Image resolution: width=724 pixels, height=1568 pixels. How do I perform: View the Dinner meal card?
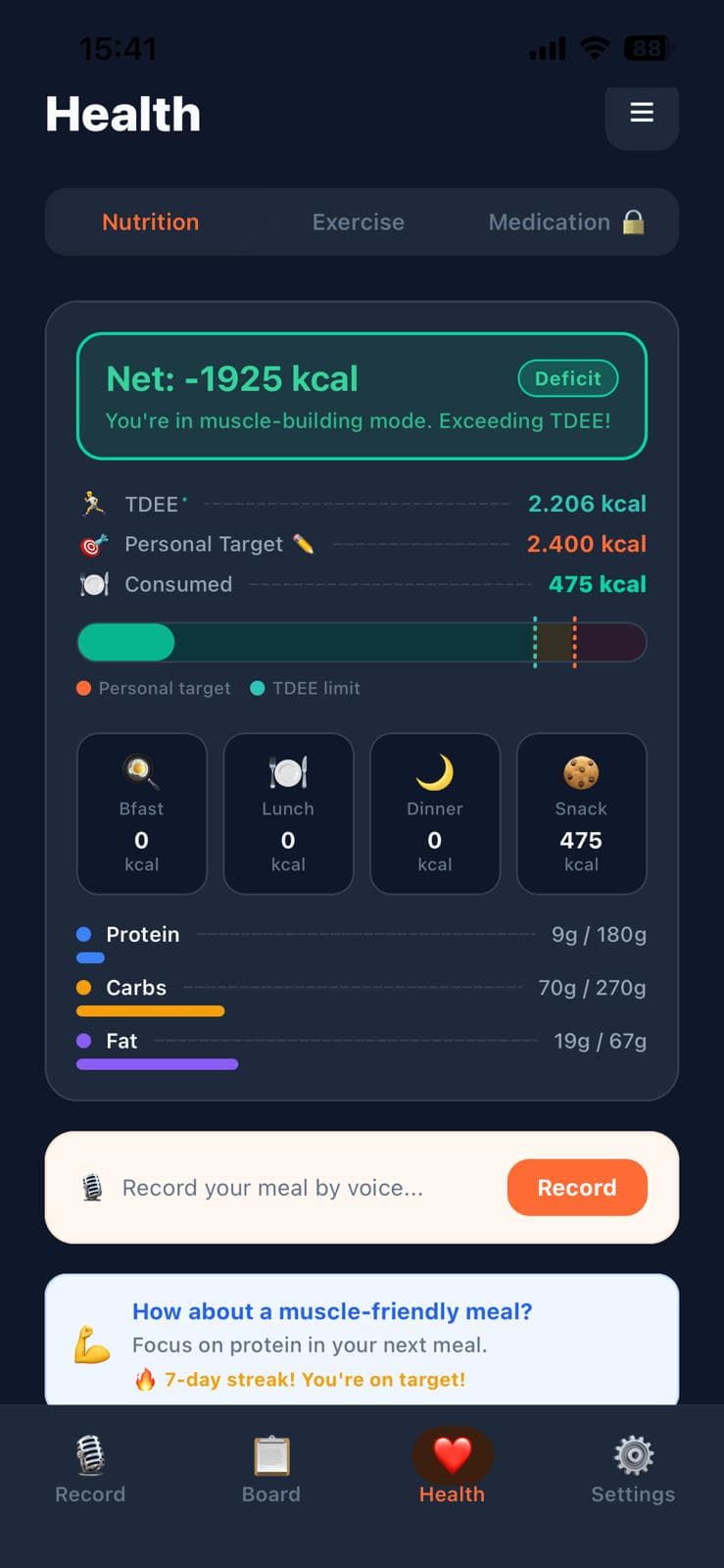pyautogui.click(x=435, y=813)
